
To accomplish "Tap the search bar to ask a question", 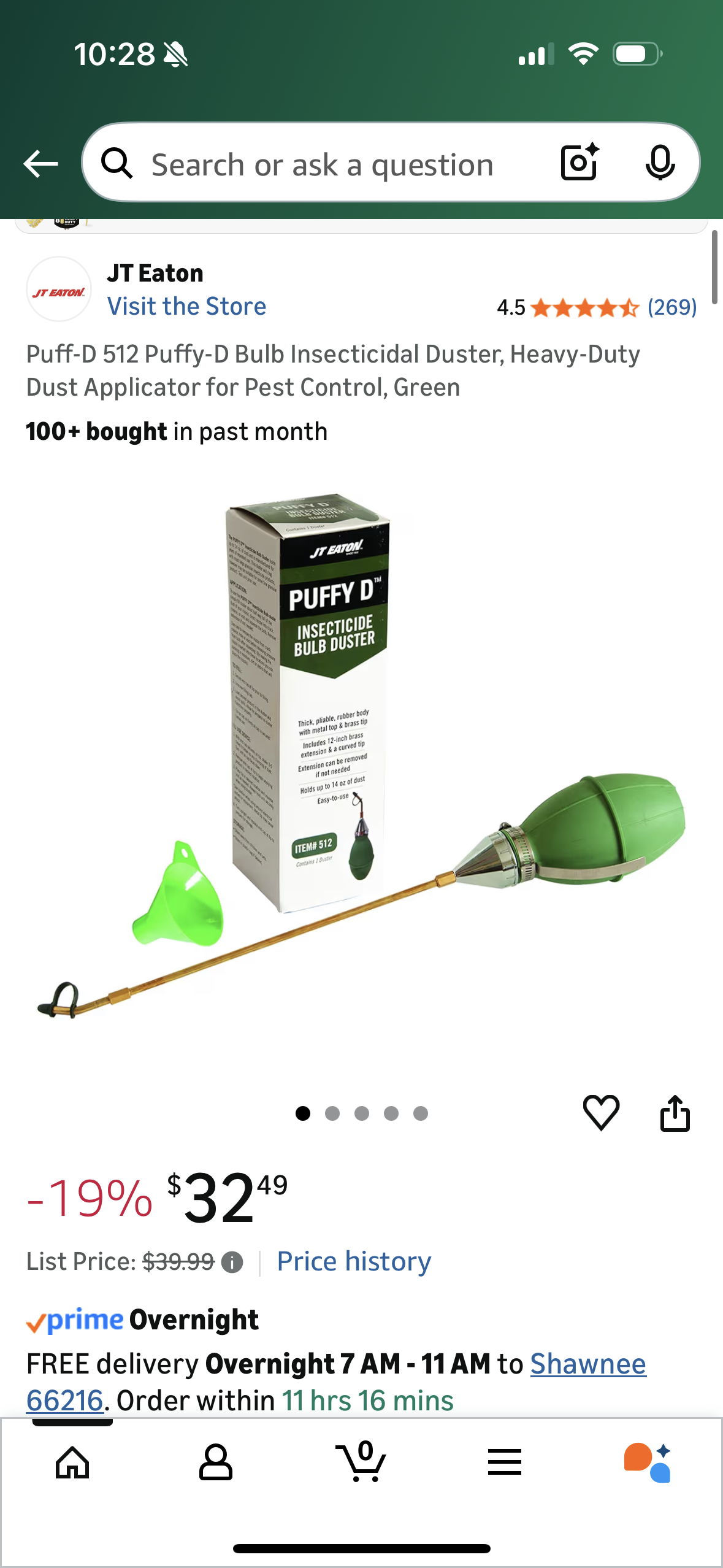I will click(343, 163).
